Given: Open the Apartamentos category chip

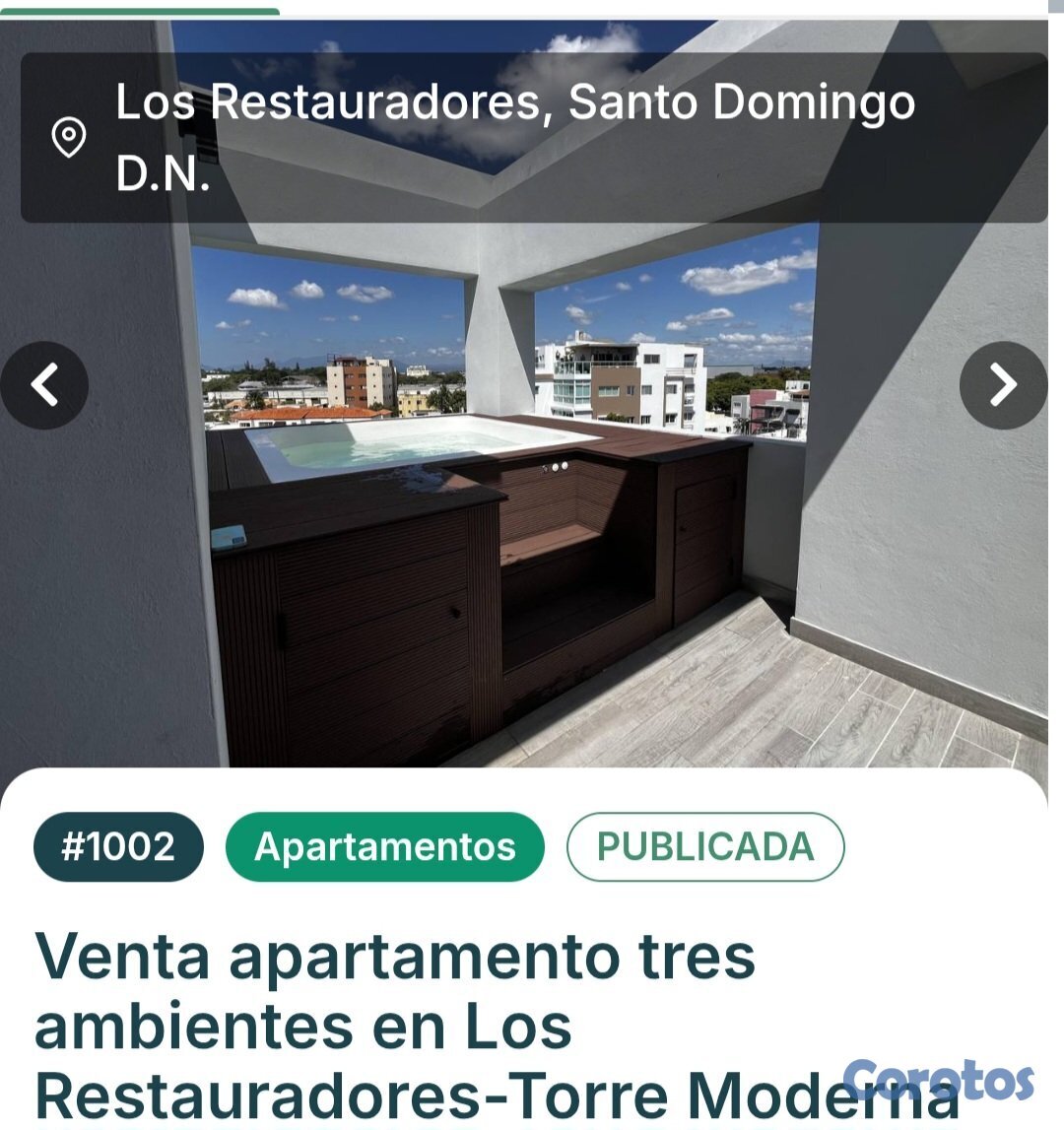Looking at the screenshot, I should (x=384, y=846).
